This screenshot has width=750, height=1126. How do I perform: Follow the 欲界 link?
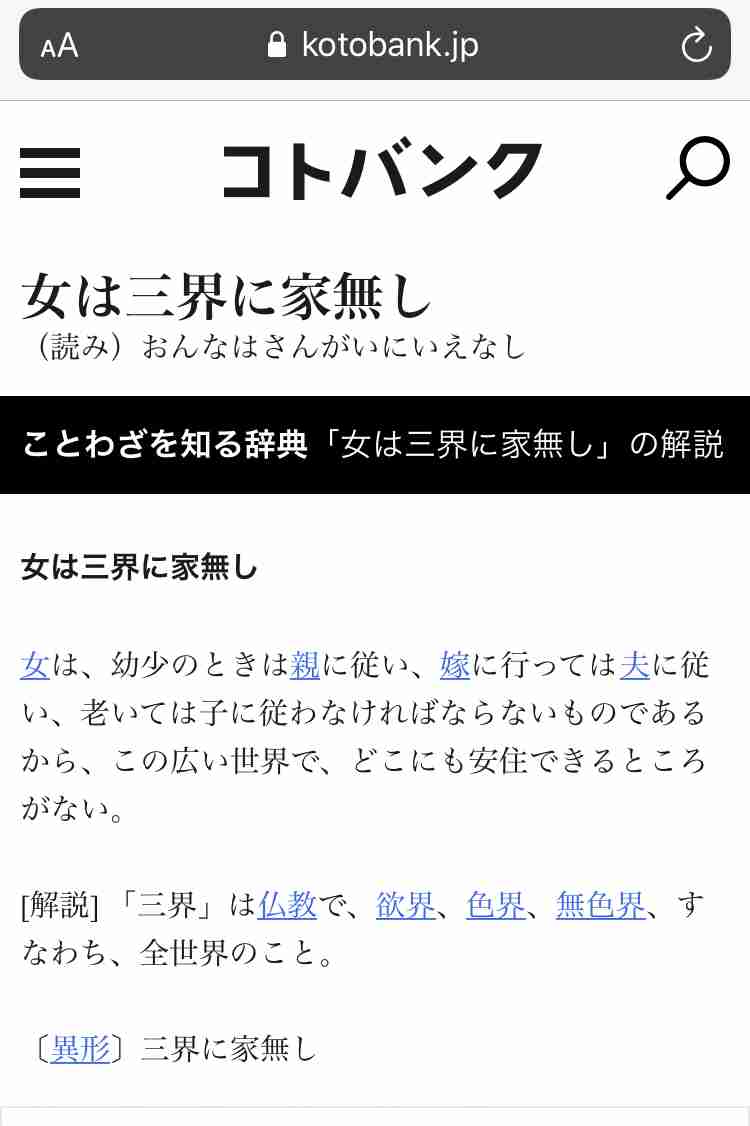point(406,905)
